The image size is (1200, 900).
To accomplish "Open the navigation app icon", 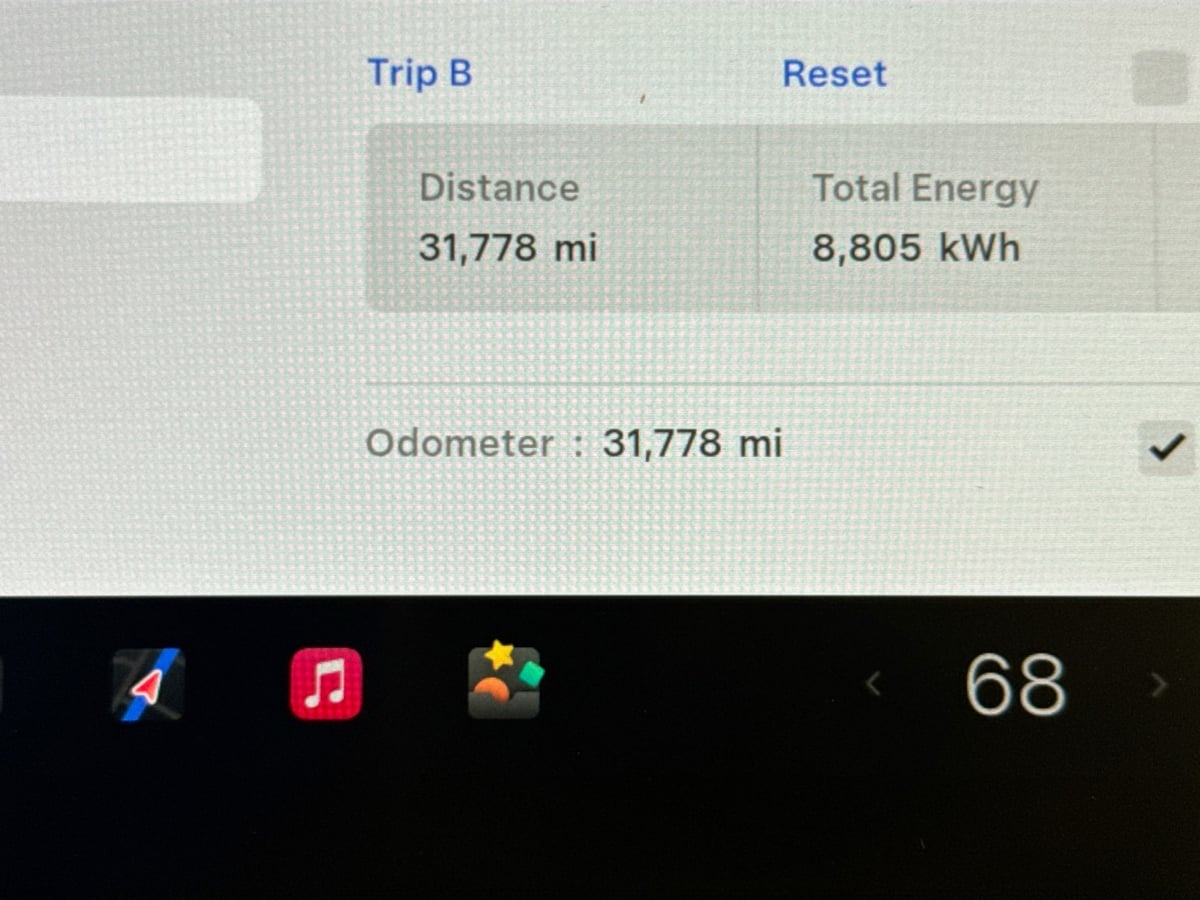I will pyautogui.click(x=148, y=685).
